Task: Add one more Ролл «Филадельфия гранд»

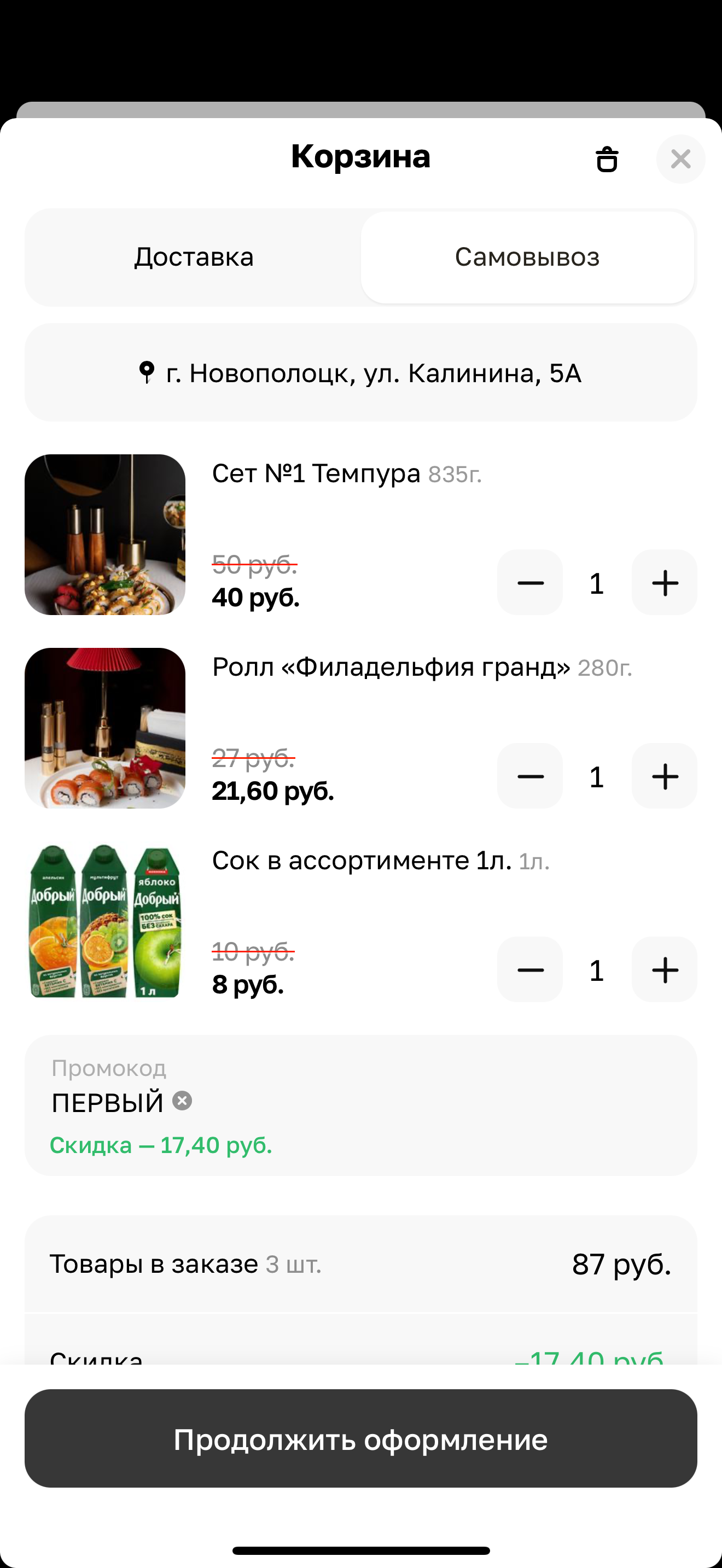Action: [x=664, y=776]
